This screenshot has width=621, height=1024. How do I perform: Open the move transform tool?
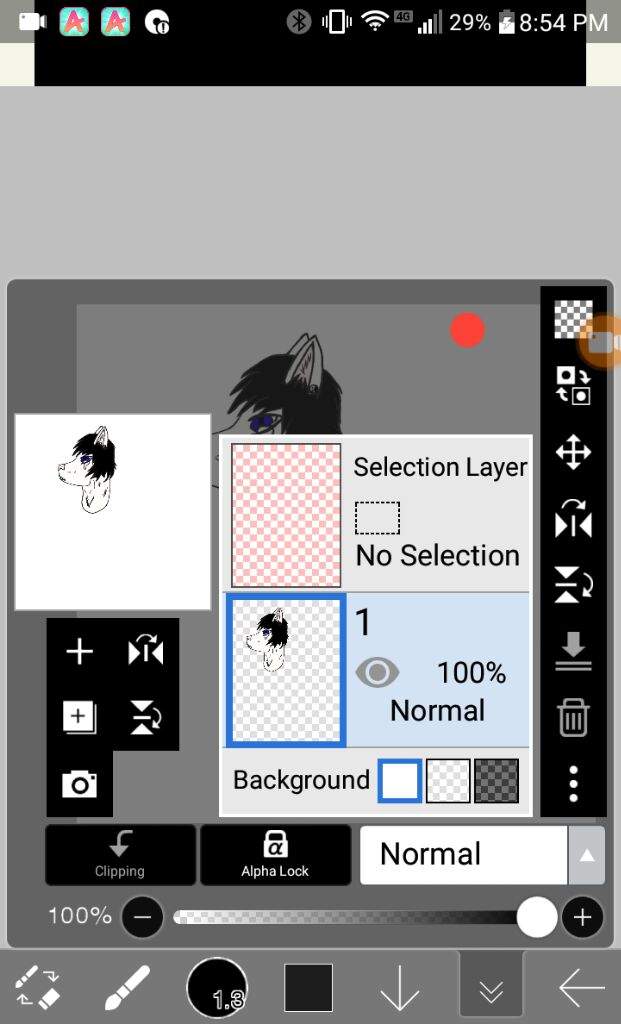click(x=573, y=452)
